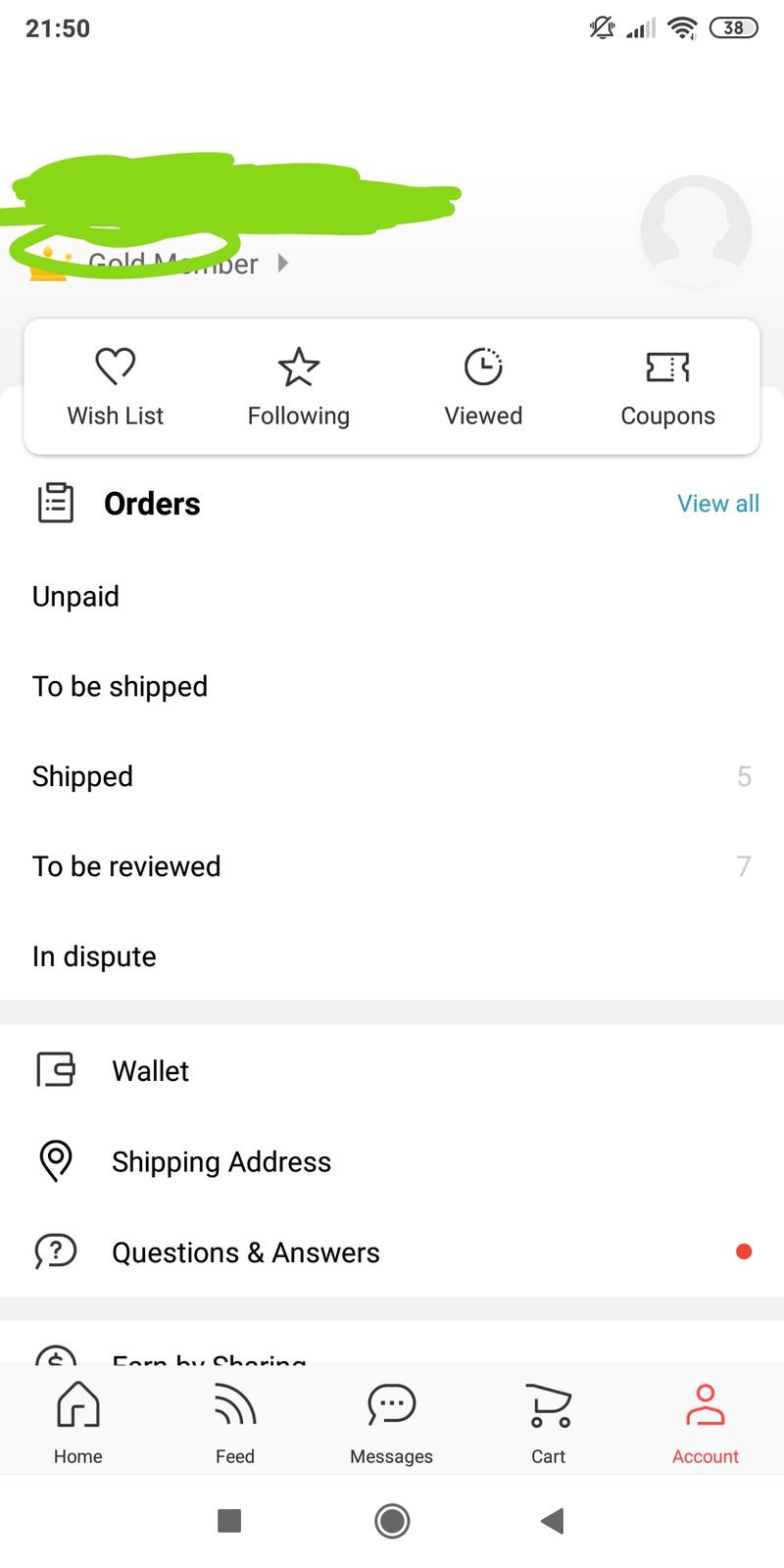Open the Cart tab
Viewport: 784px width, 1568px height.
tap(548, 1422)
